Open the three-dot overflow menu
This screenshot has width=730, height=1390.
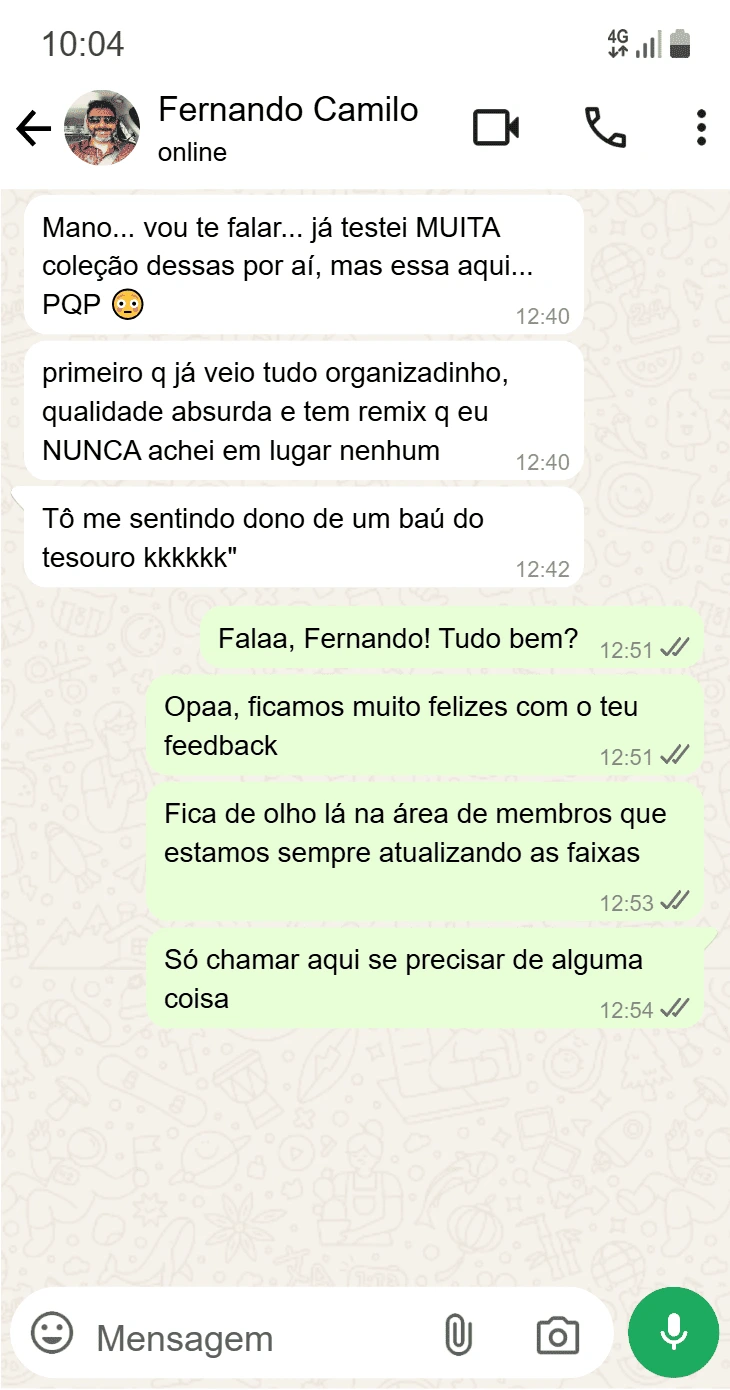[701, 128]
